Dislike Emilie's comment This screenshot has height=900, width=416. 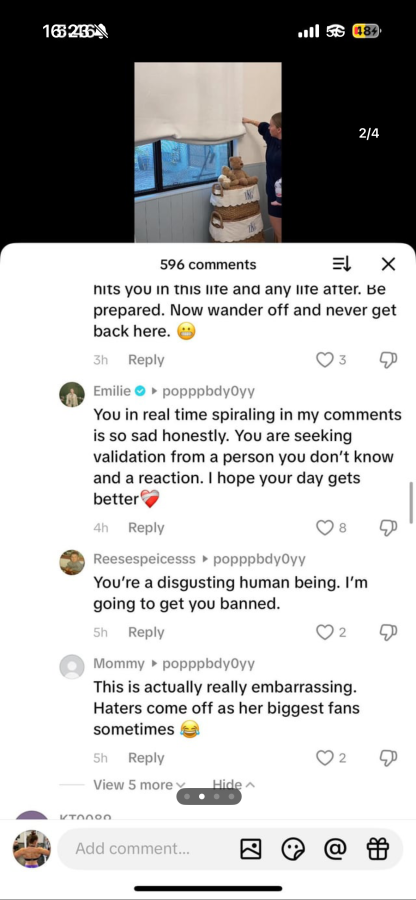[388, 527]
